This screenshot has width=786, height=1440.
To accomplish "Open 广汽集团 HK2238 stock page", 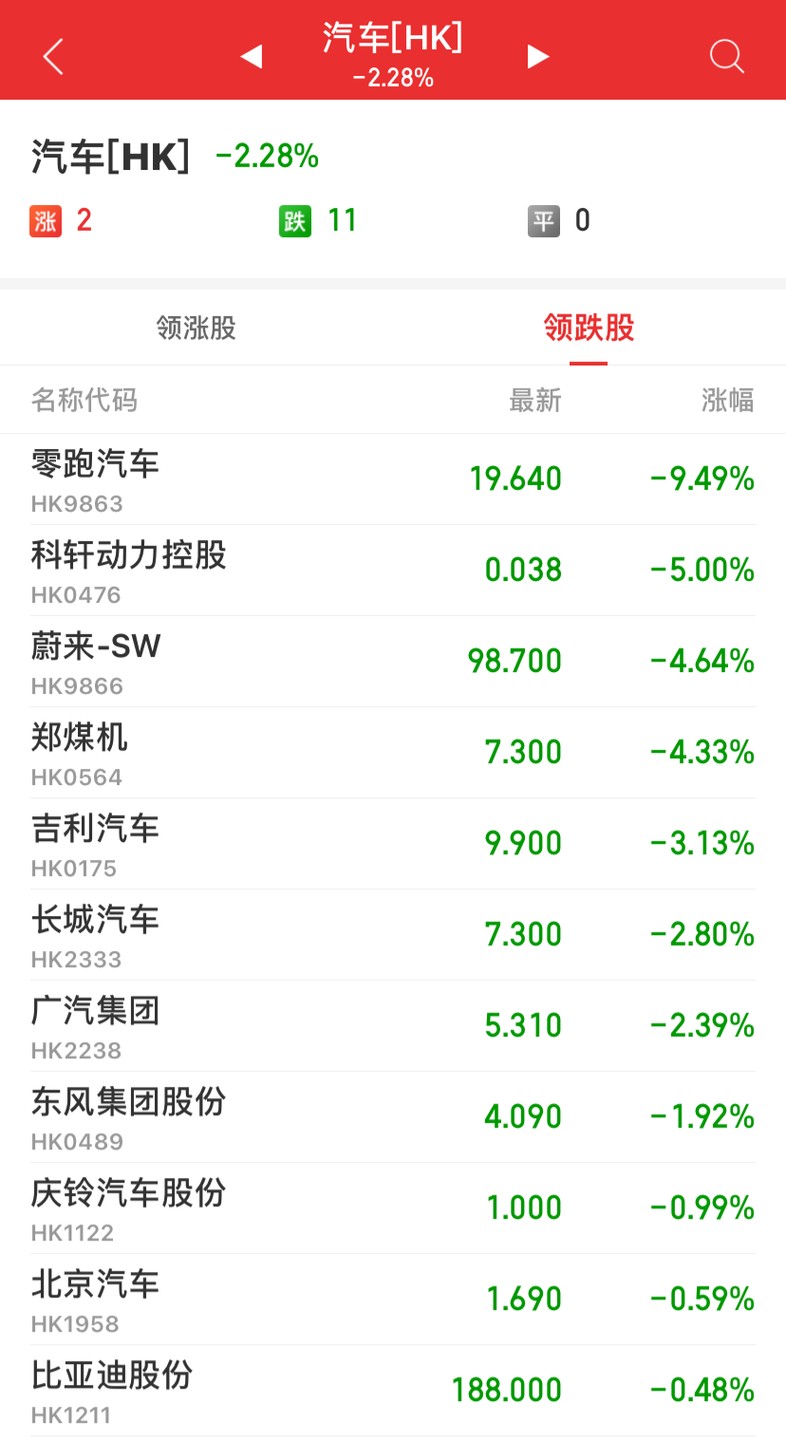I will click(393, 1025).
